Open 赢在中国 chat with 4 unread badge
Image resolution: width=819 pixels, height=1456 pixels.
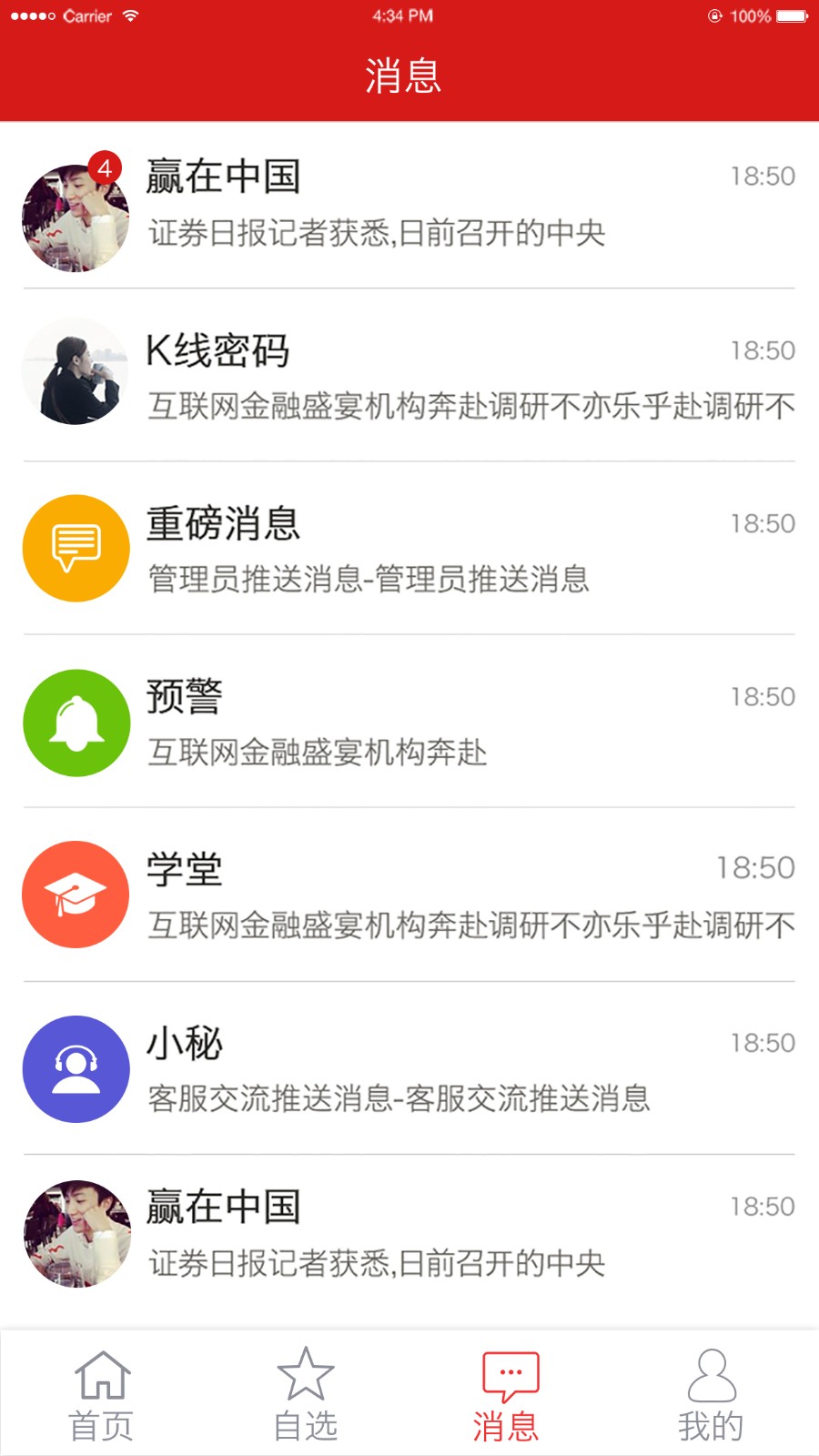point(409,205)
